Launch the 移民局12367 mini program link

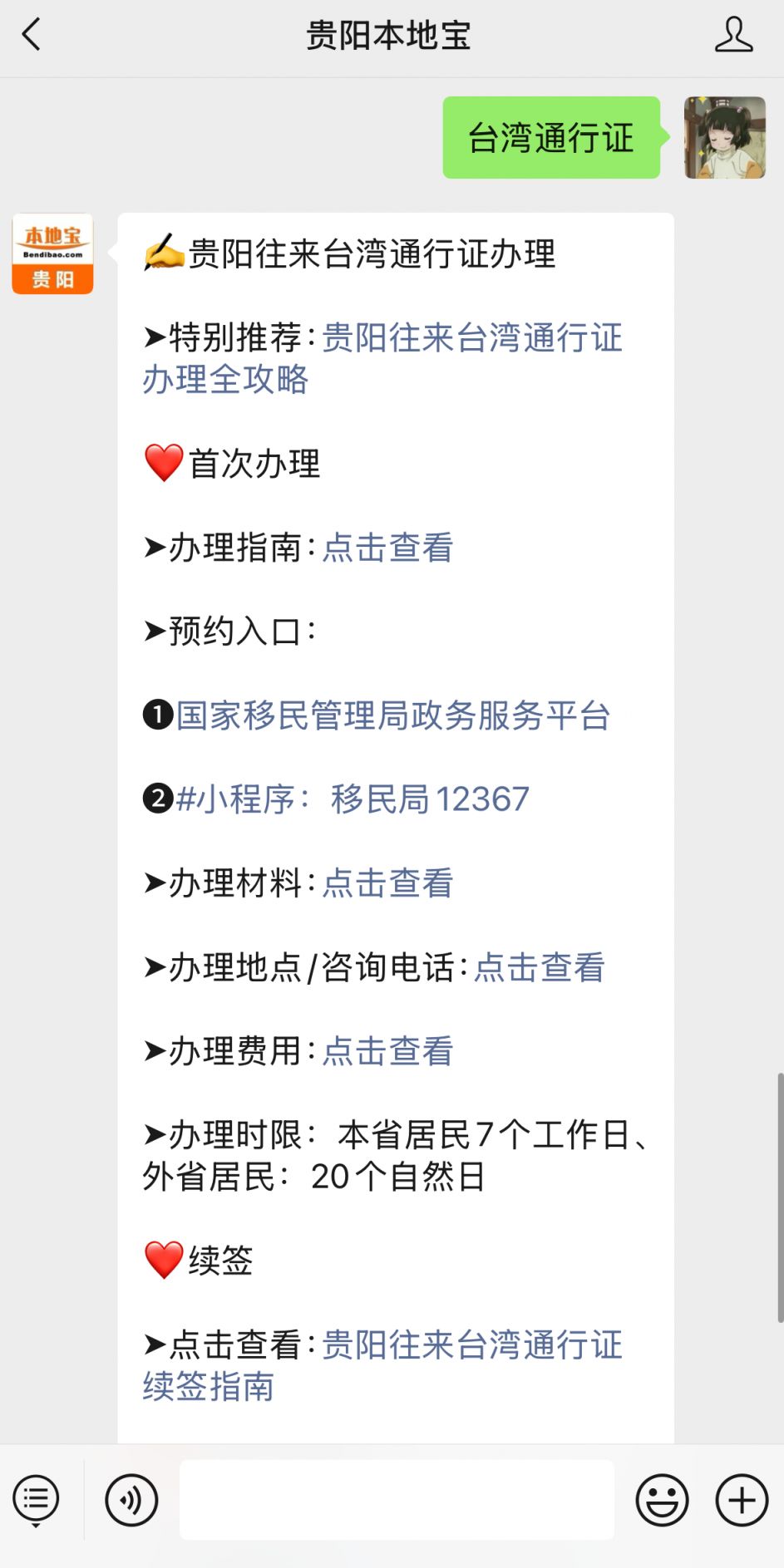tap(353, 799)
